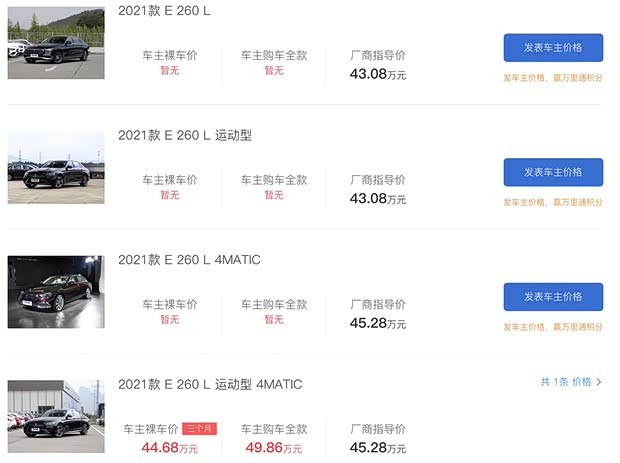Open car photo of E 260 L 运动型
This screenshot has height=463, width=620.
point(56,167)
